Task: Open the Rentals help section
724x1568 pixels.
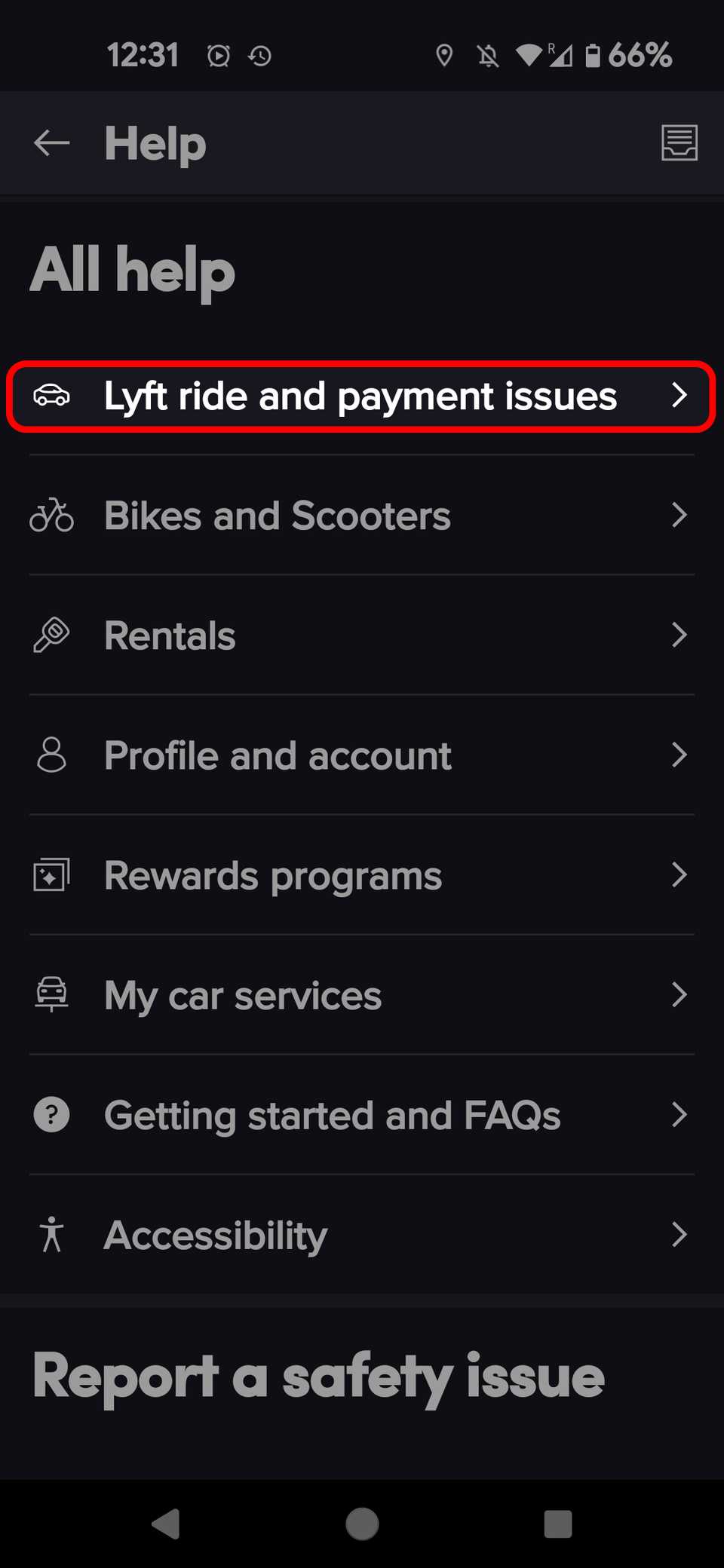Action: (360, 635)
